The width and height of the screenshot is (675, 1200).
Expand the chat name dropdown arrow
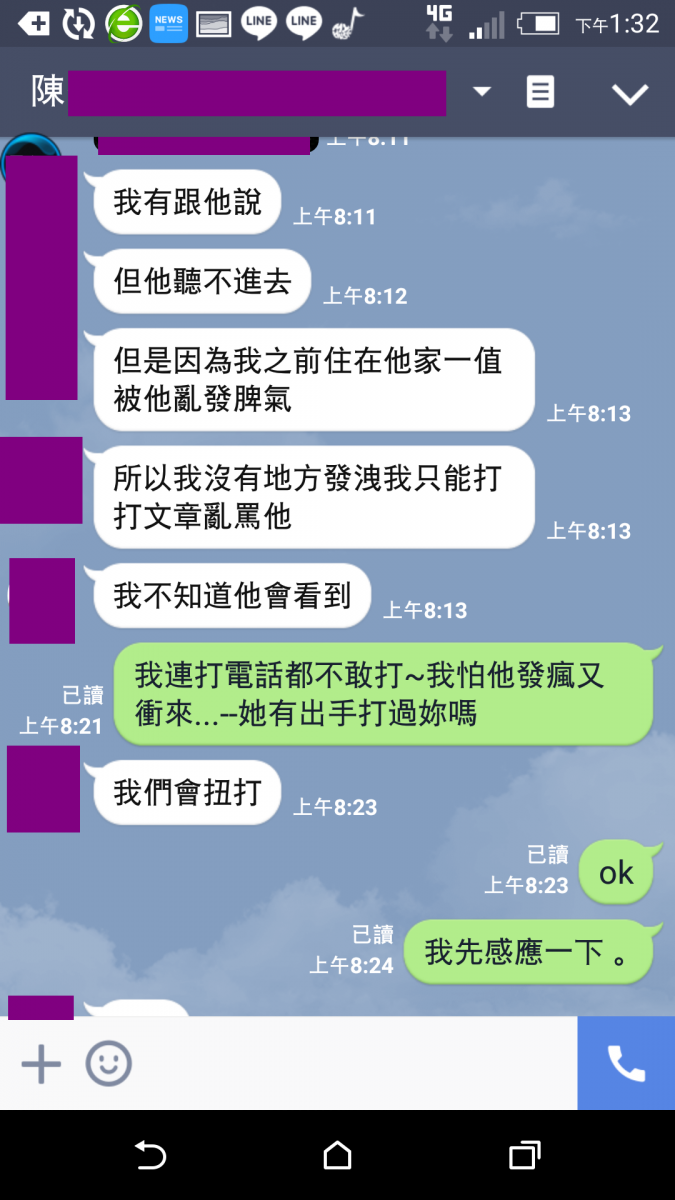[x=482, y=92]
